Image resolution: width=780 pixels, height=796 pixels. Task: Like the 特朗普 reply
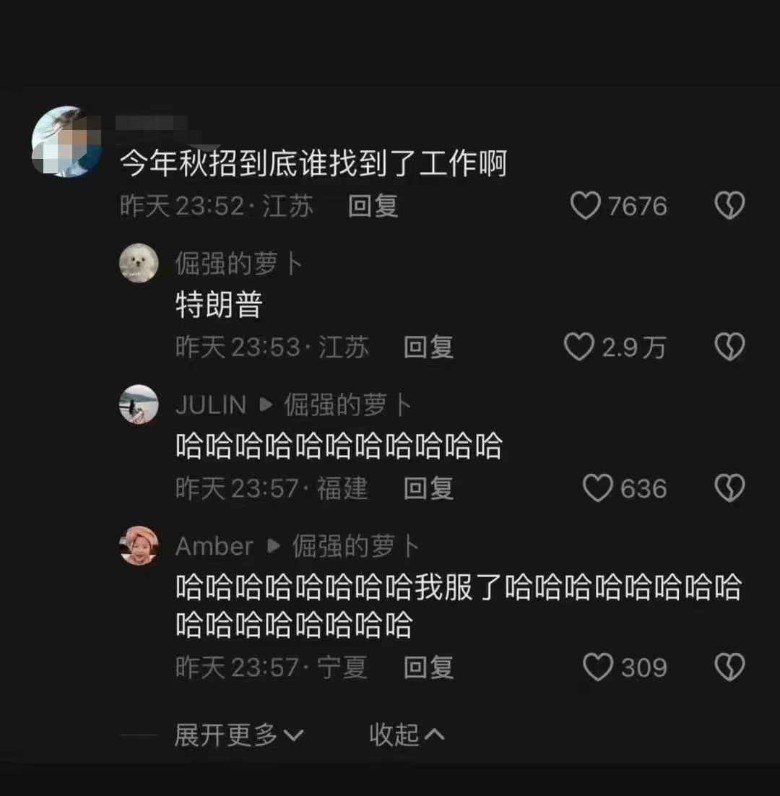click(x=579, y=347)
